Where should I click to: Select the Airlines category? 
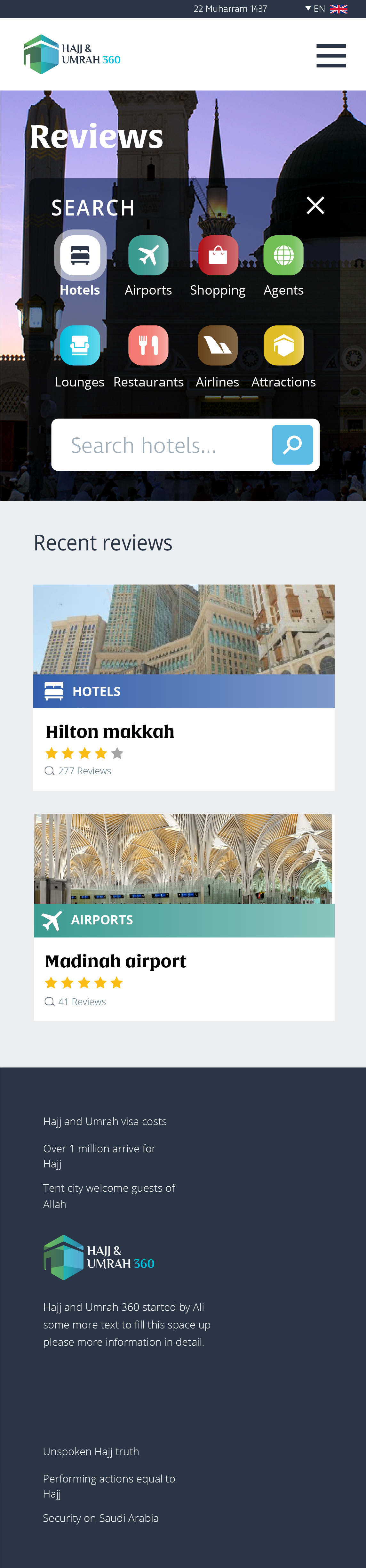pos(218,346)
